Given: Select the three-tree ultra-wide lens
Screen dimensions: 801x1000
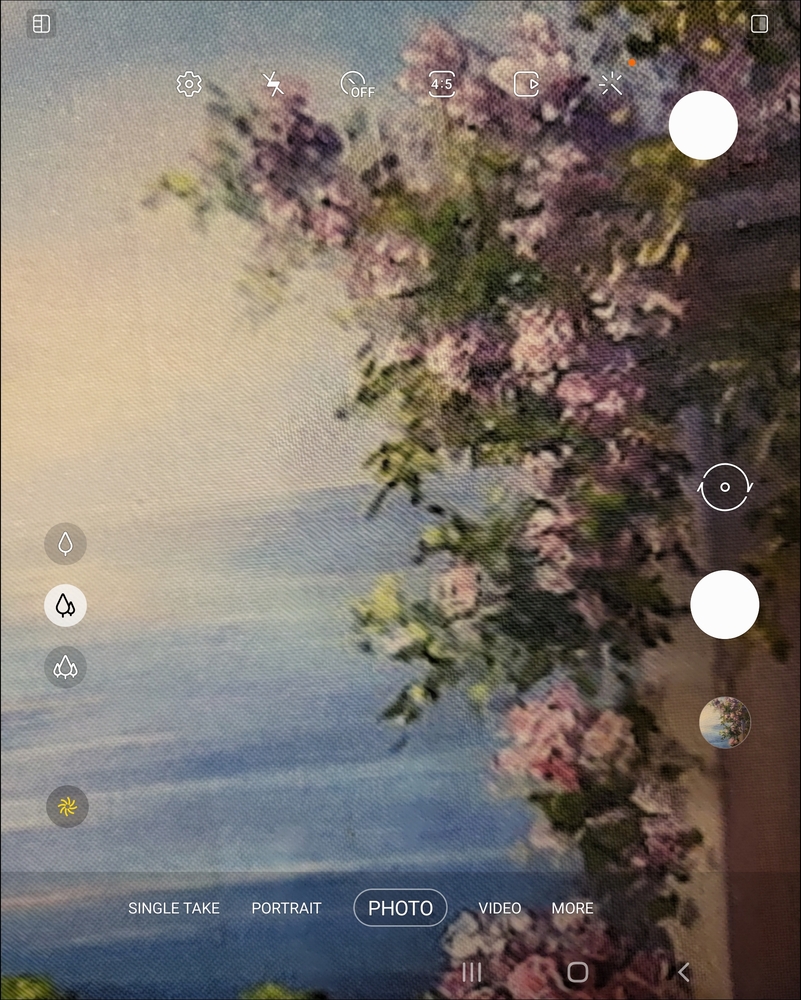Looking at the screenshot, I should (x=65, y=667).
